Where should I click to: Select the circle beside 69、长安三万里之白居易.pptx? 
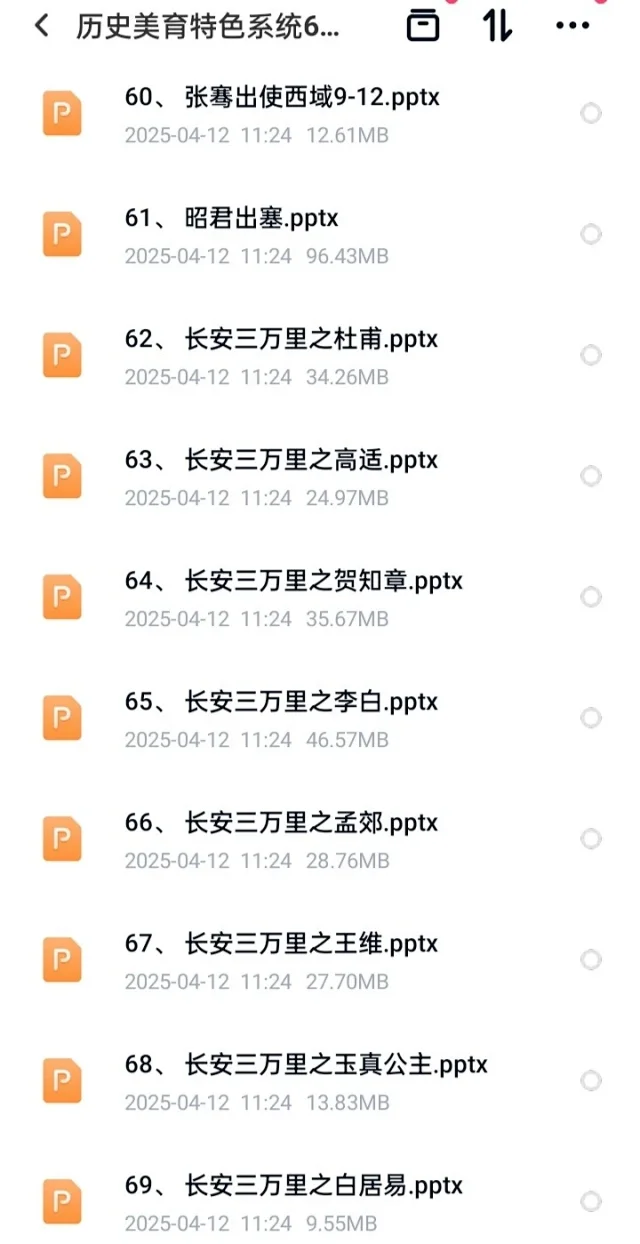coord(591,1202)
